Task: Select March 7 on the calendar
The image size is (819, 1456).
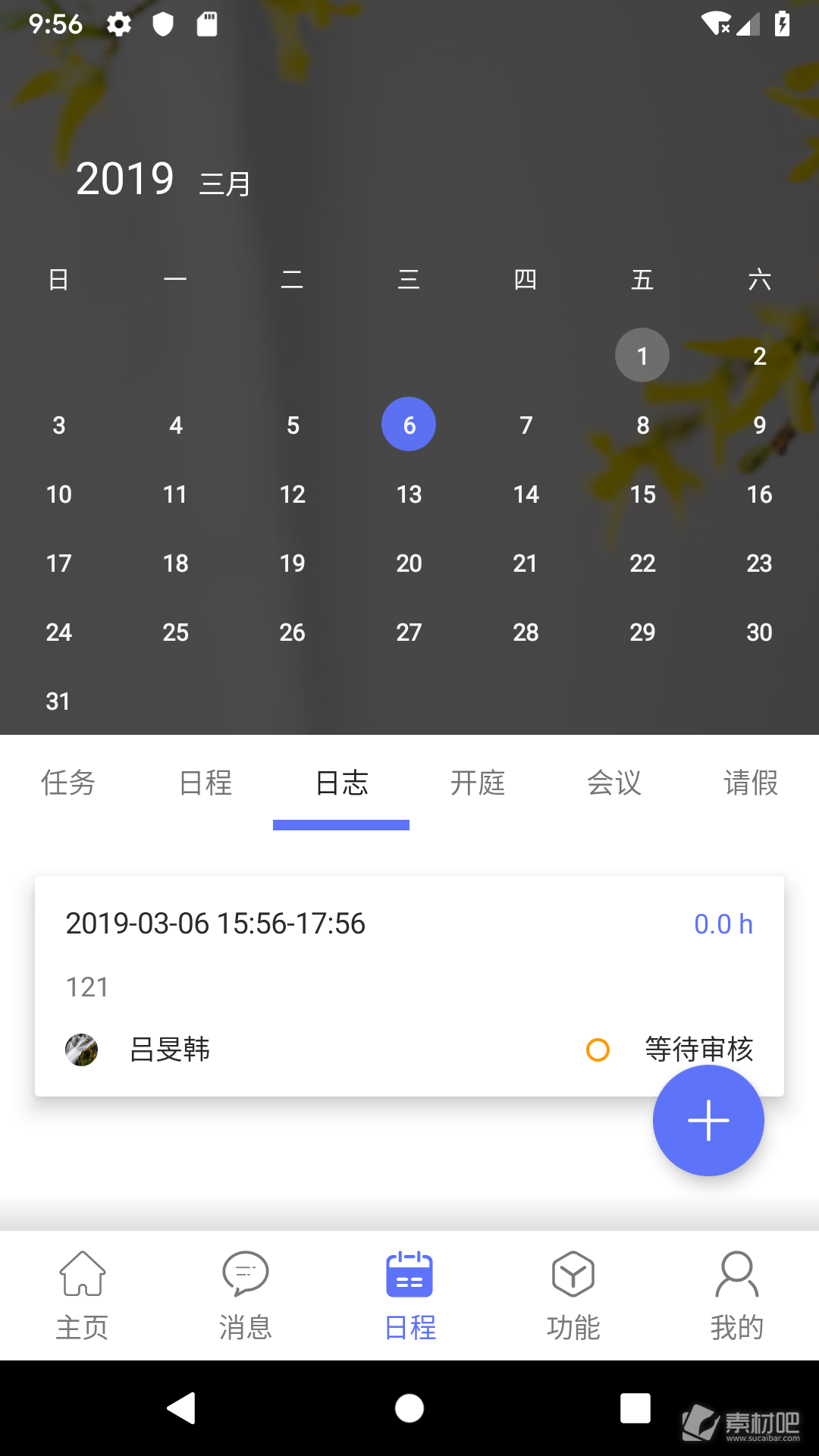Action: [x=526, y=425]
